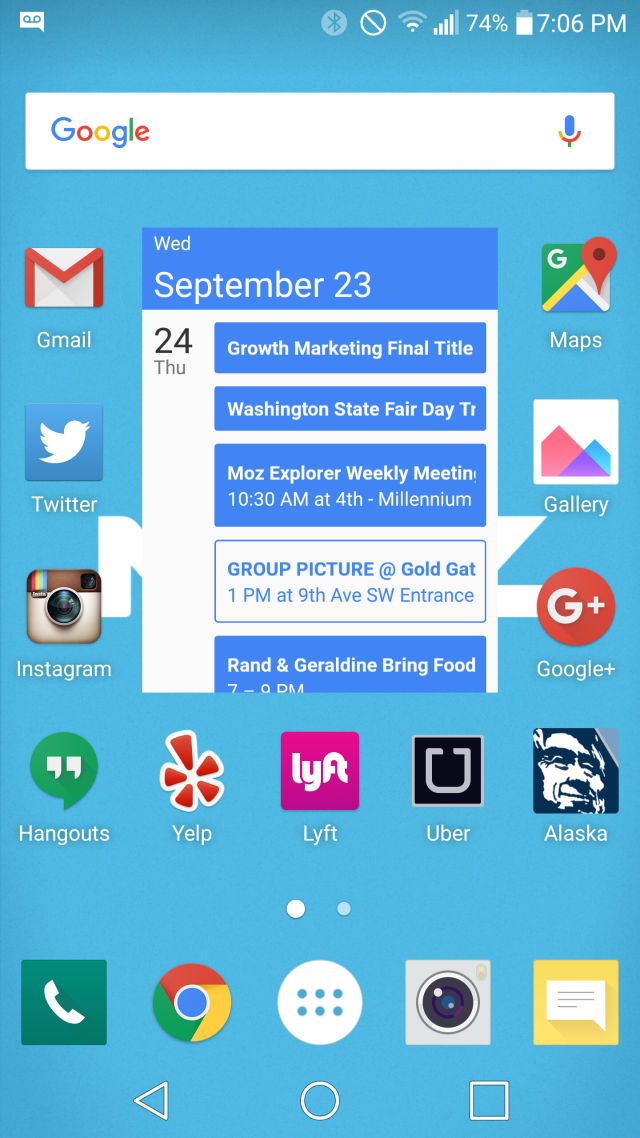Go to the home screen via the navigation bar
The image size is (640, 1138).
(x=320, y=1101)
